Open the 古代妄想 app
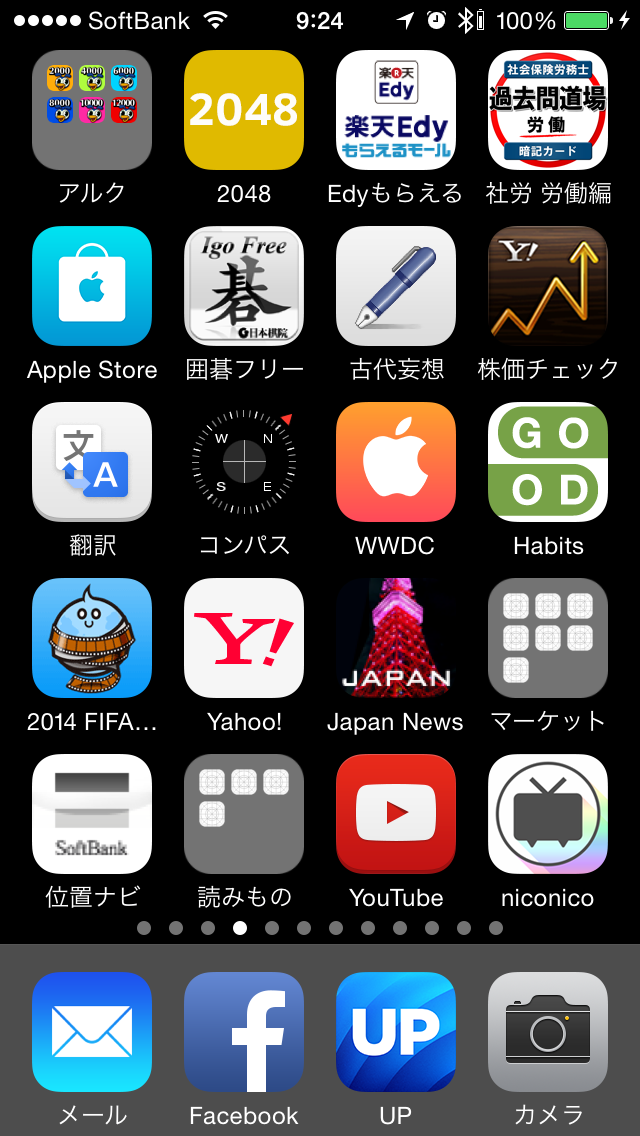This screenshot has height=1136, width=640. tap(396, 286)
